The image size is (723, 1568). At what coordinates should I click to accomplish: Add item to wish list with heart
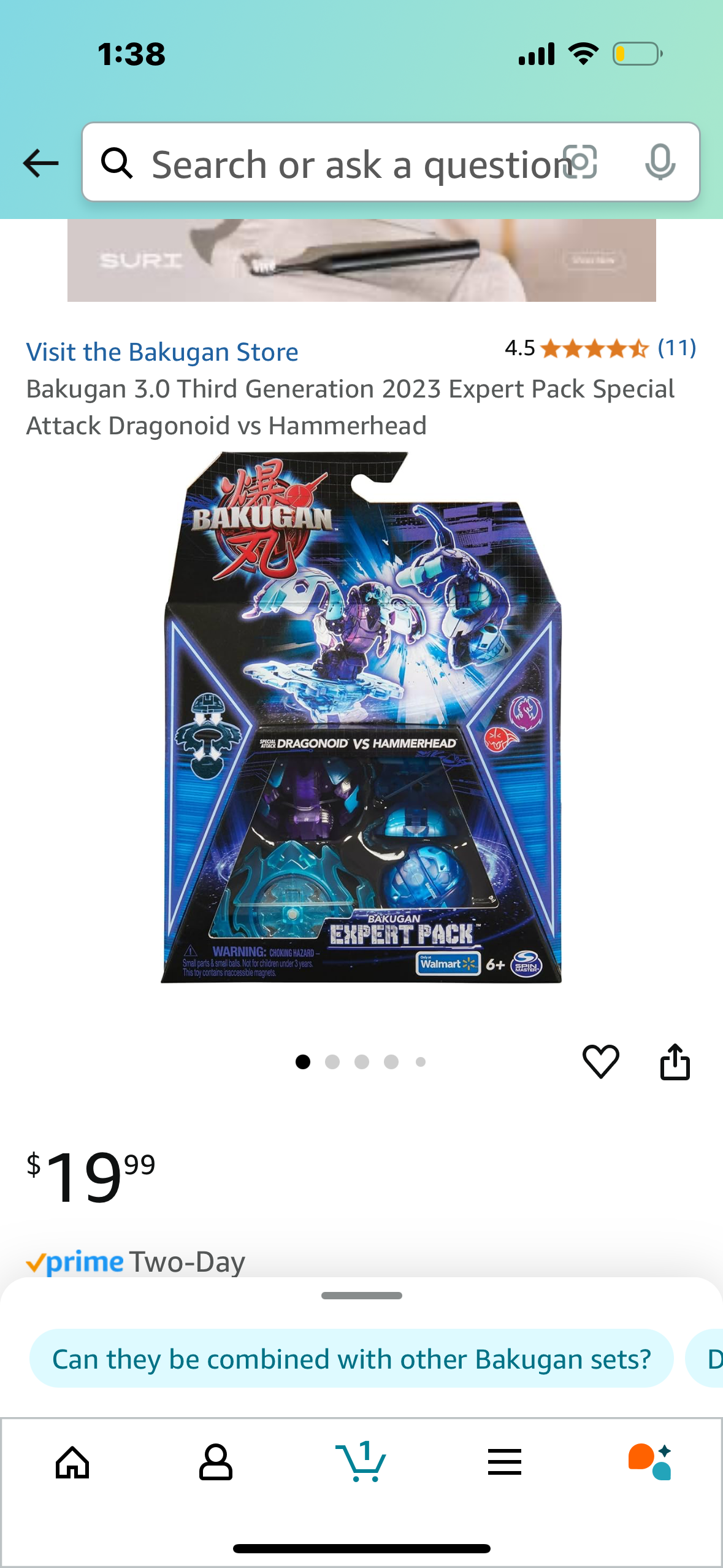(x=600, y=1061)
